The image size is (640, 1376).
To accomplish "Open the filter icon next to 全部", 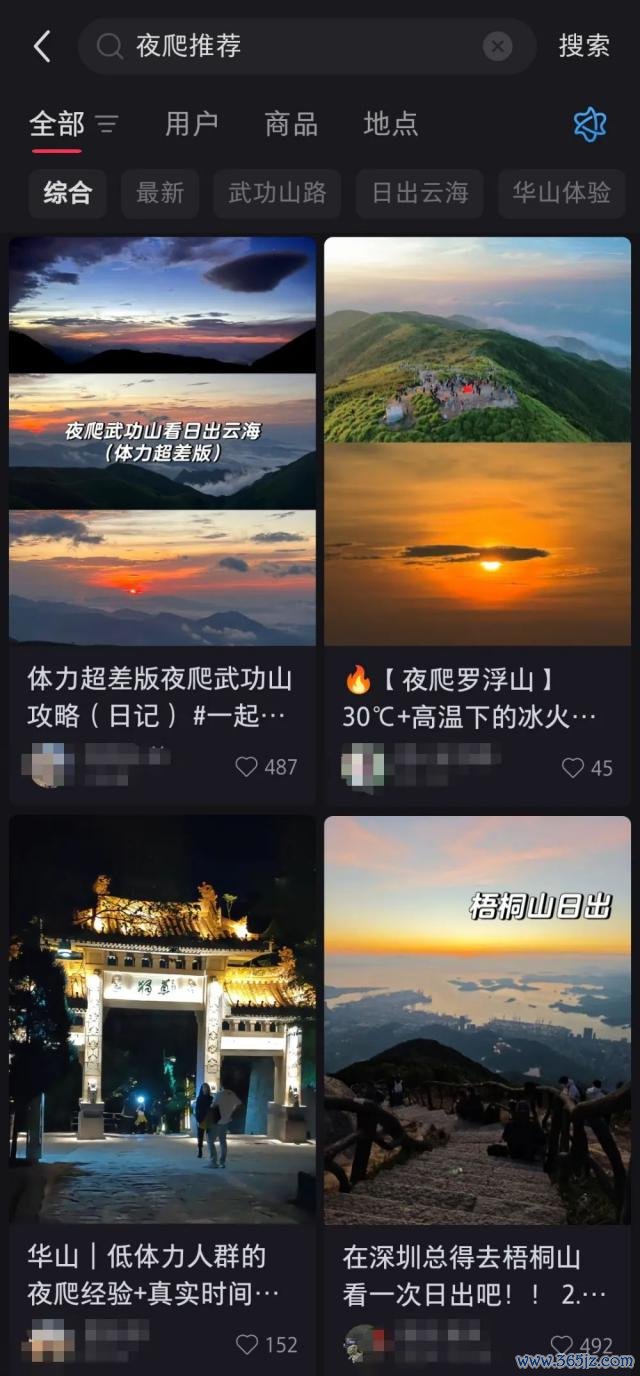I will [x=107, y=124].
